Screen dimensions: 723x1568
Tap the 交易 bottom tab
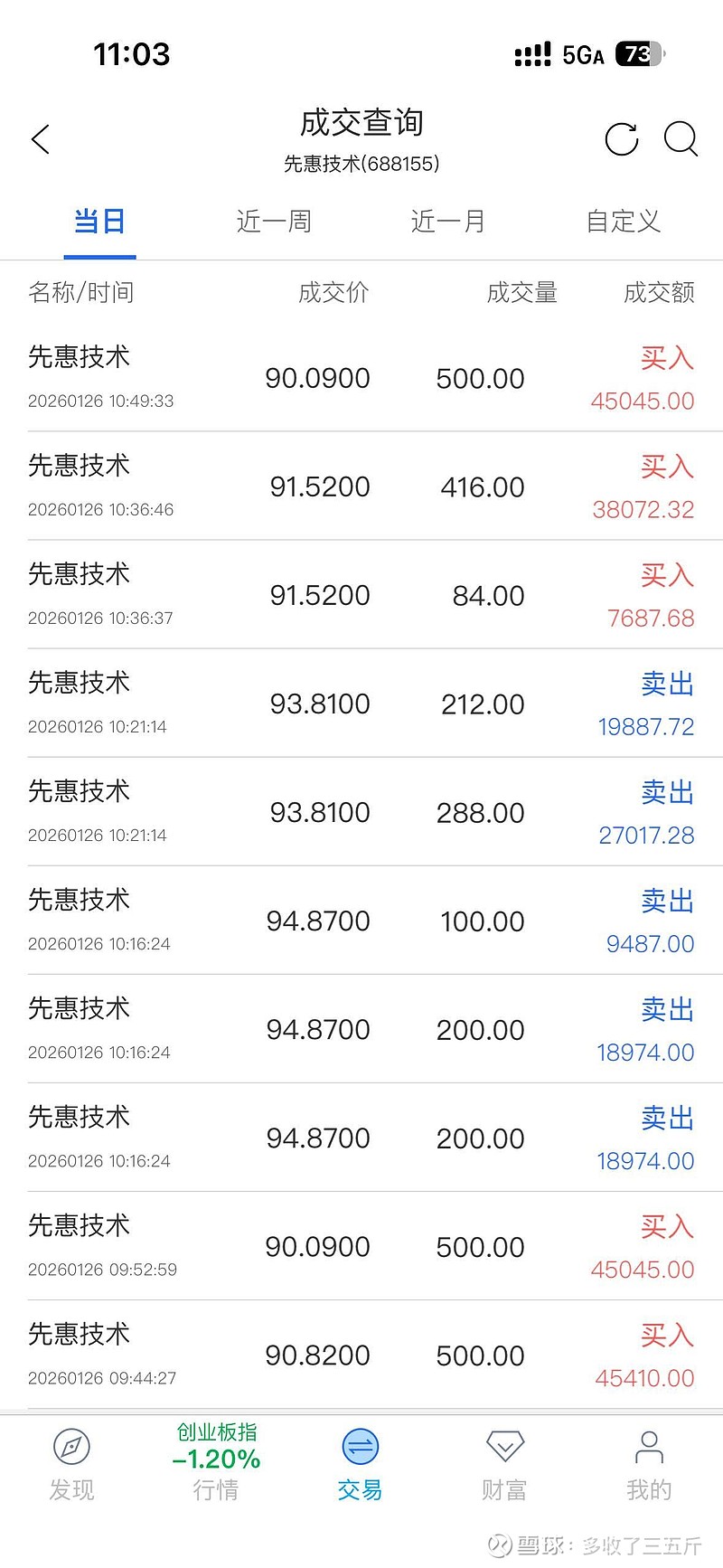pyautogui.click(x=360, y=1465)
